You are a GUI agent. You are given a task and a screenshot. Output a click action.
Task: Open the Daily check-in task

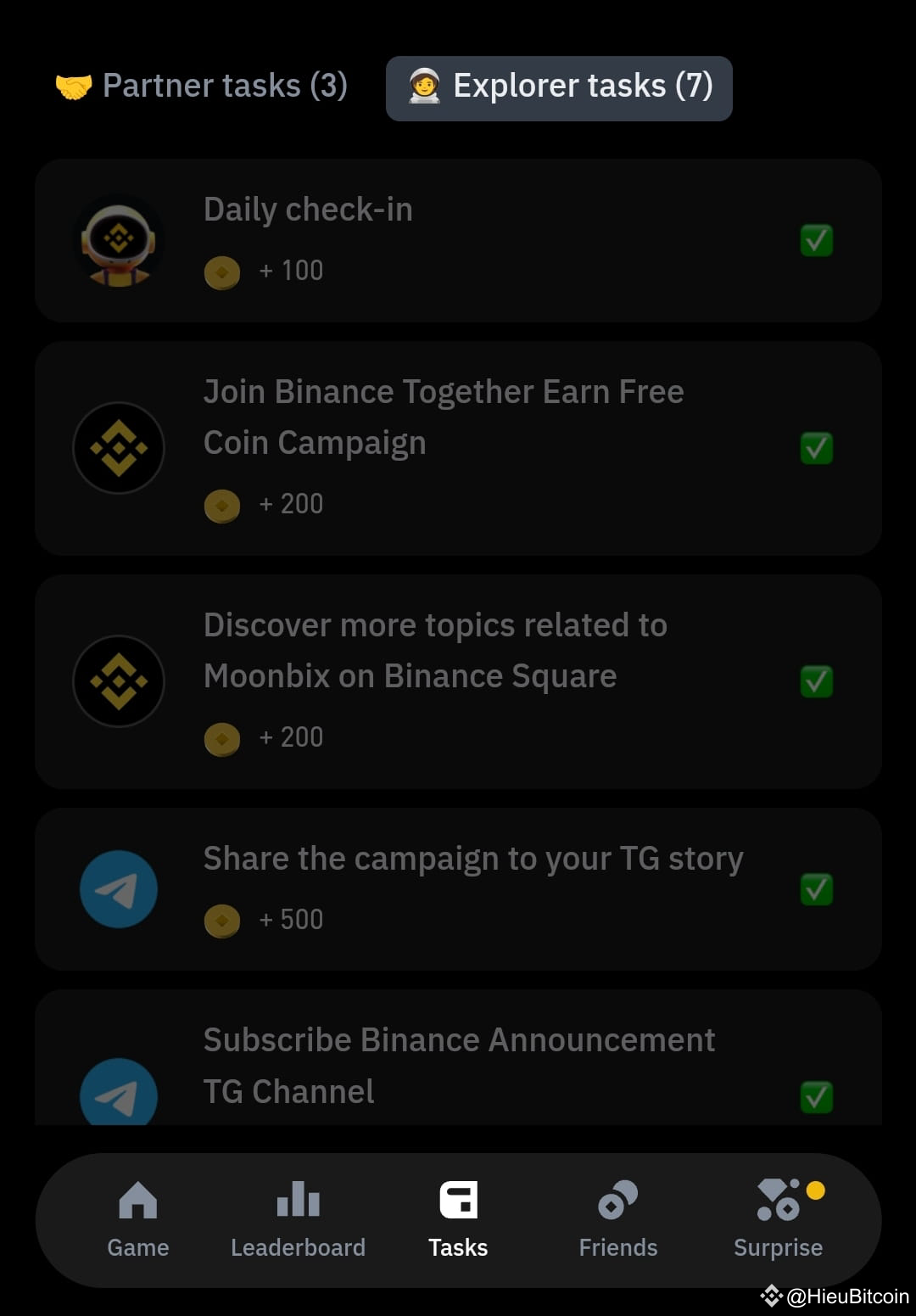[458, 240]
